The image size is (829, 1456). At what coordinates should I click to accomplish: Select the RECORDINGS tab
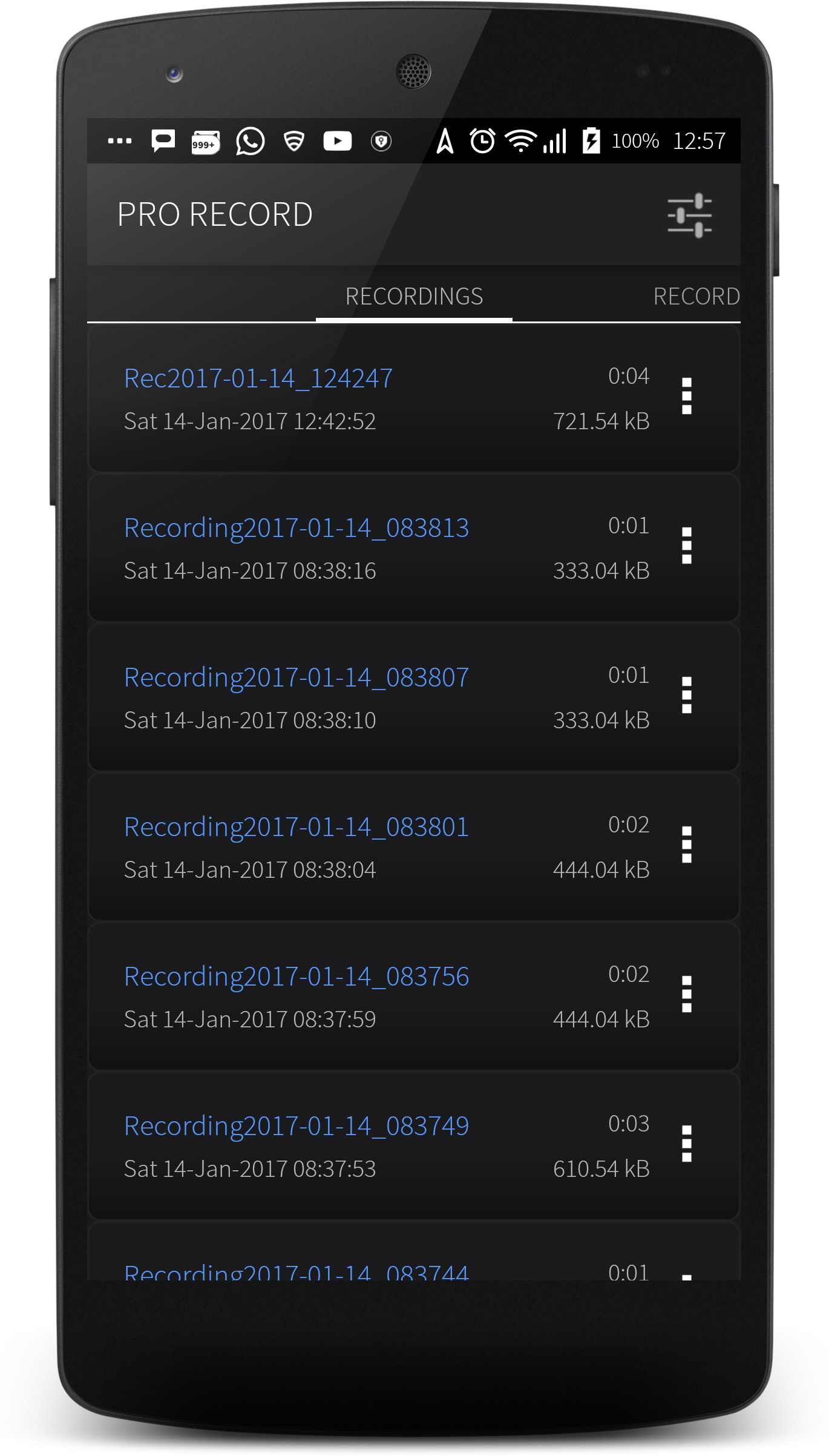pos(414,296)
